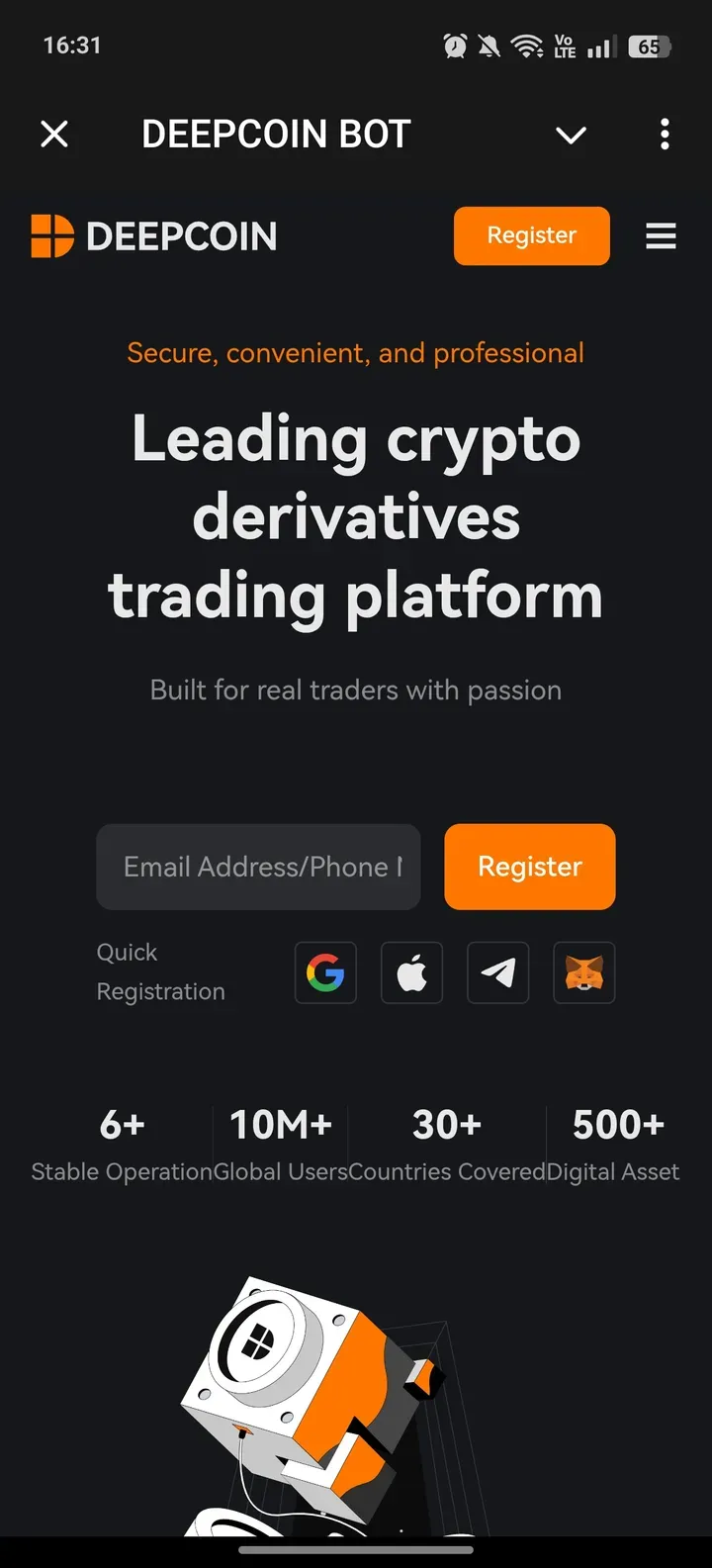
Task: Register via the Apple icon
Action: click(411, 972)
